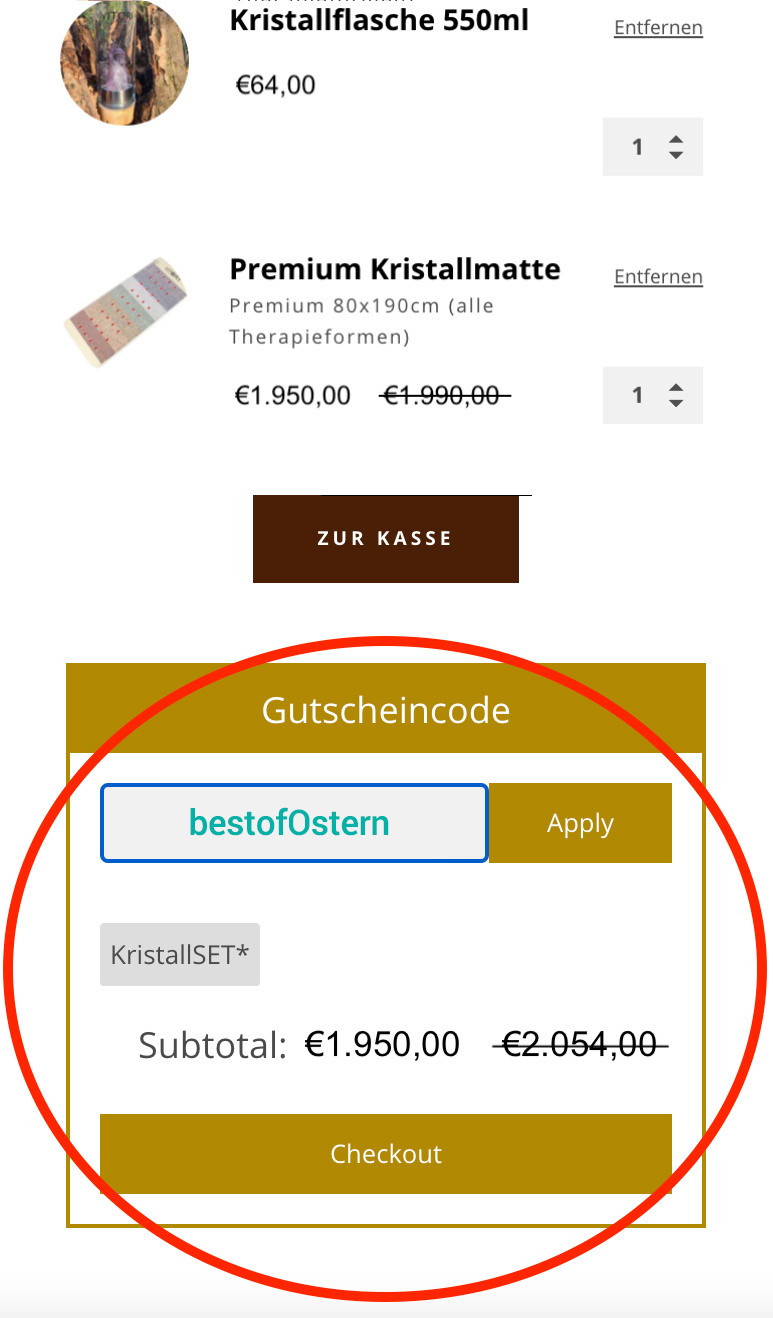
Task: Open the Premium Kristallmatte product image
Action: pyautogui.click(x=125, y=314)
